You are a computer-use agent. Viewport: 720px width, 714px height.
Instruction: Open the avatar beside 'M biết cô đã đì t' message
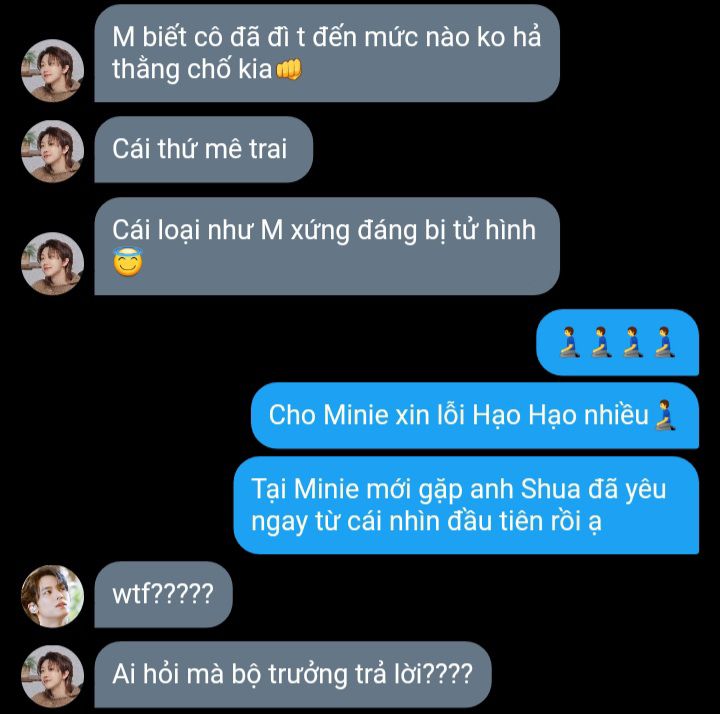click(52, 70)
